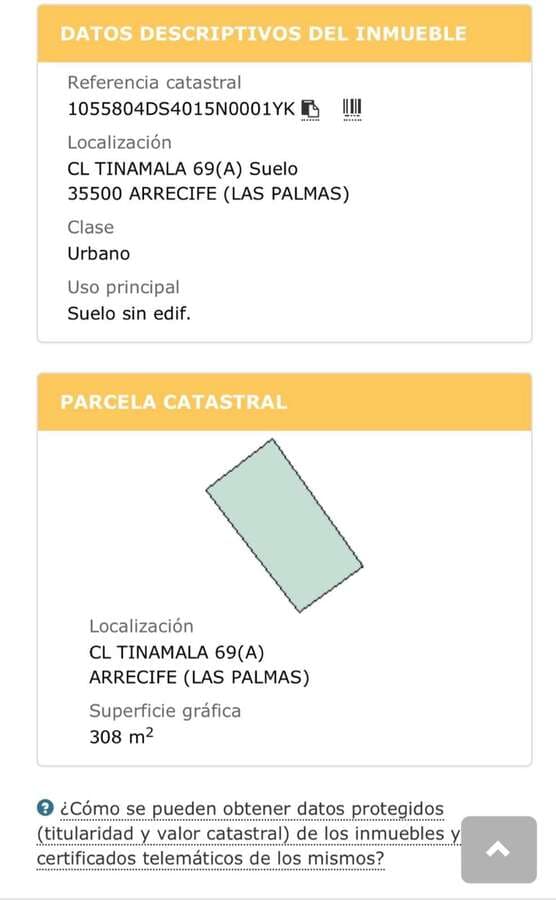
Task: Open the parcel map drawing
Action: click(284, 526)
